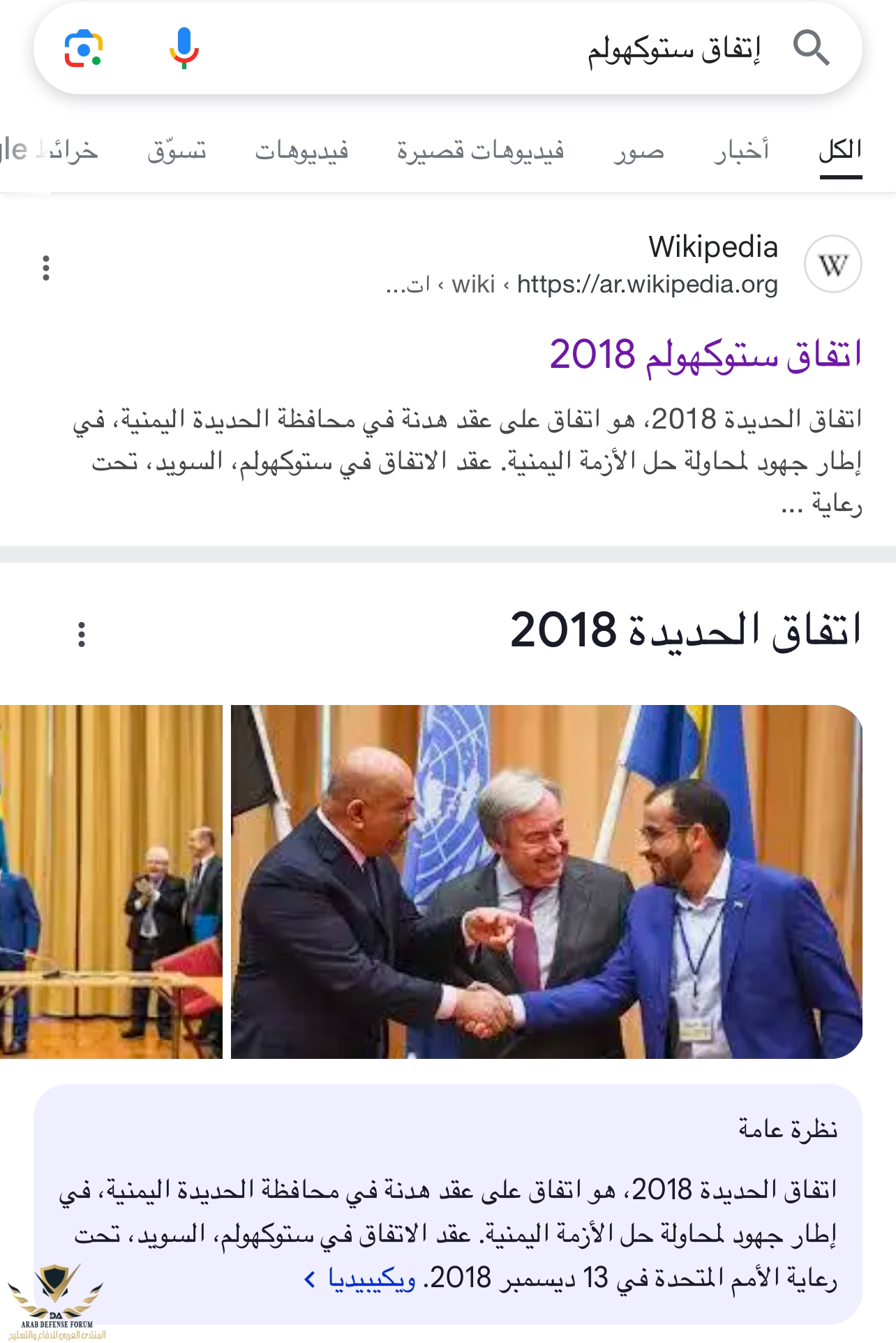Switch to the صور tab
The height and width of the screenshot is (1343, 896).
pos(639,151)
